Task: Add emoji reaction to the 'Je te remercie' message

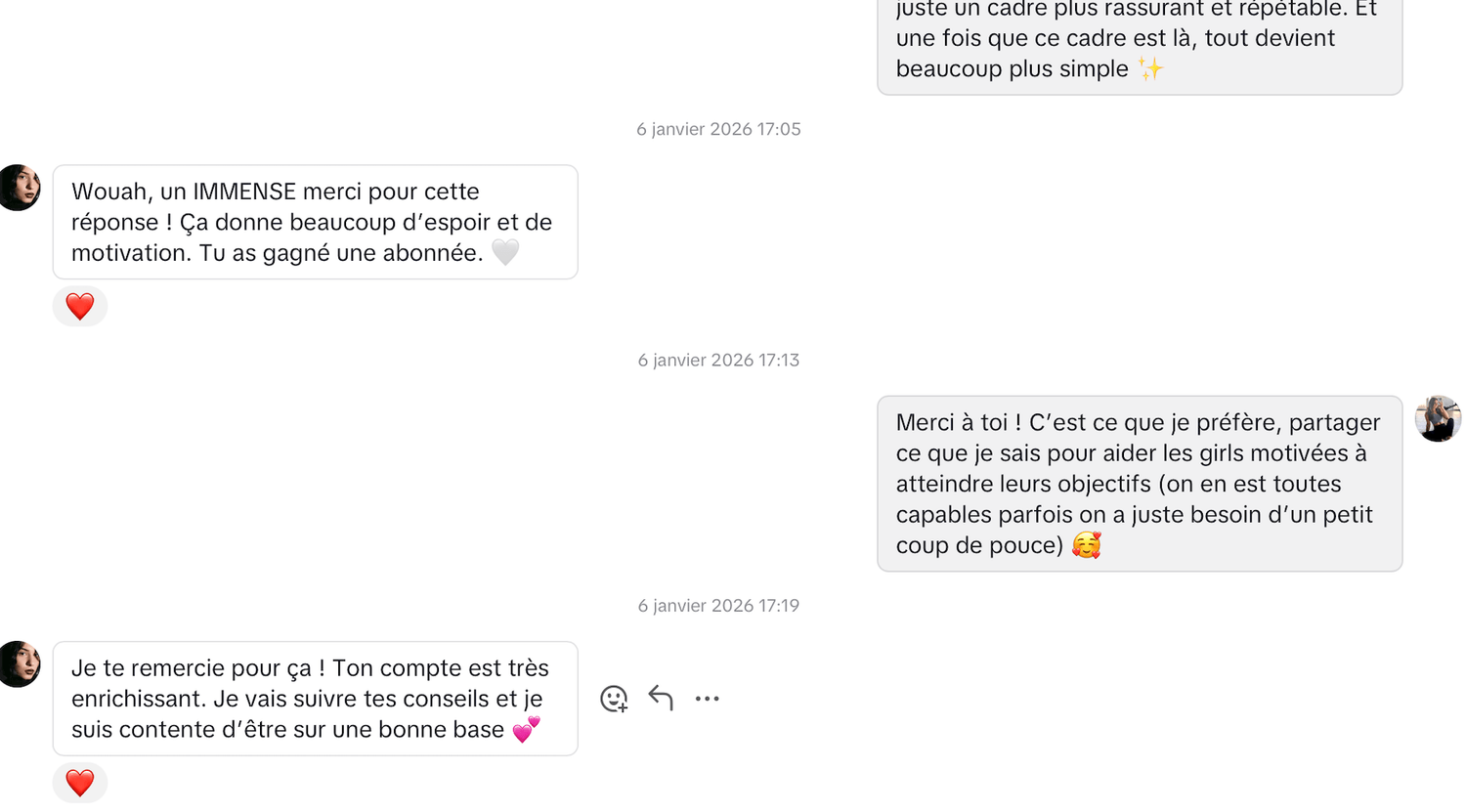Action: 614,699
